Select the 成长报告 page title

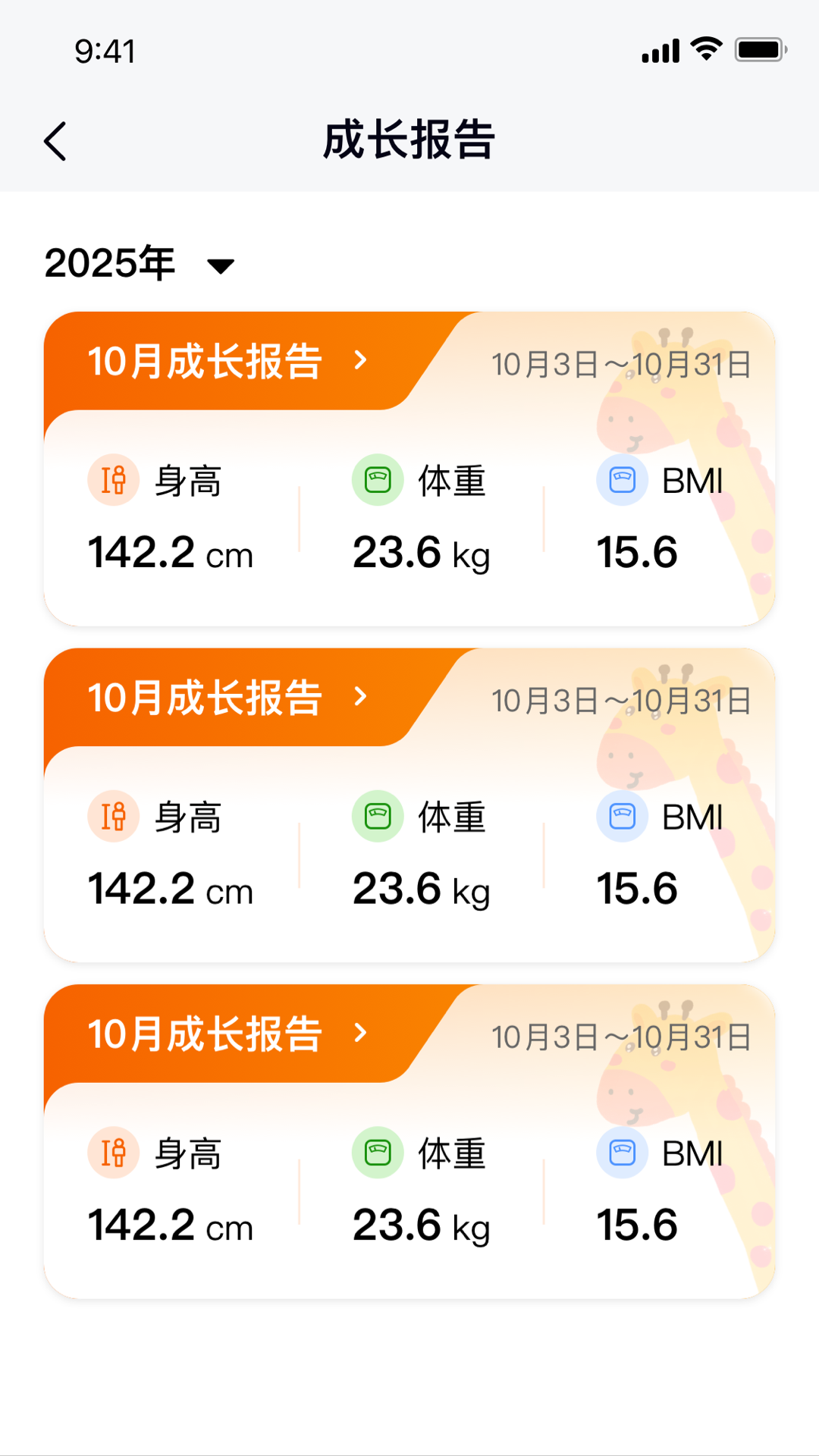pos(409,141)
